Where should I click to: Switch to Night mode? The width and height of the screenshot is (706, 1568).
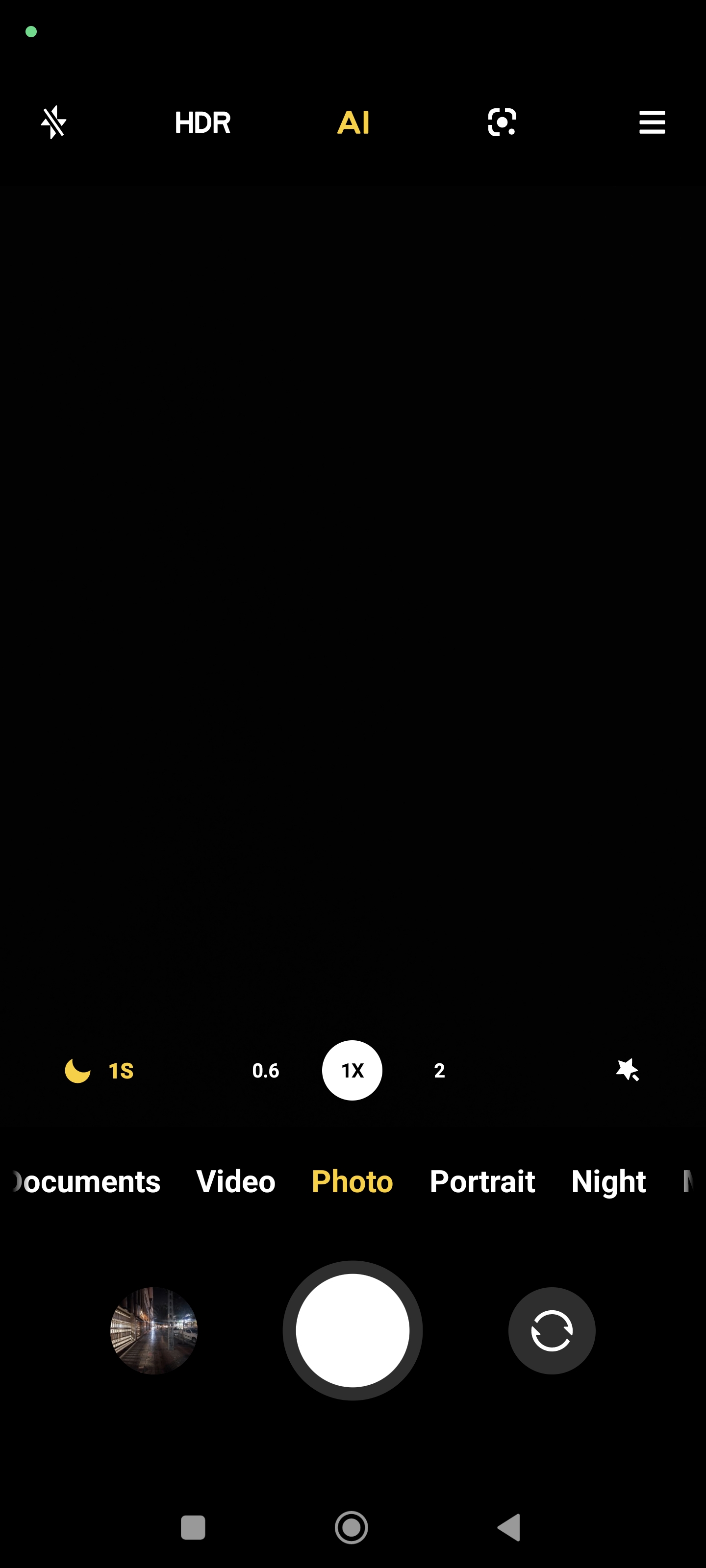(608, 1181)
